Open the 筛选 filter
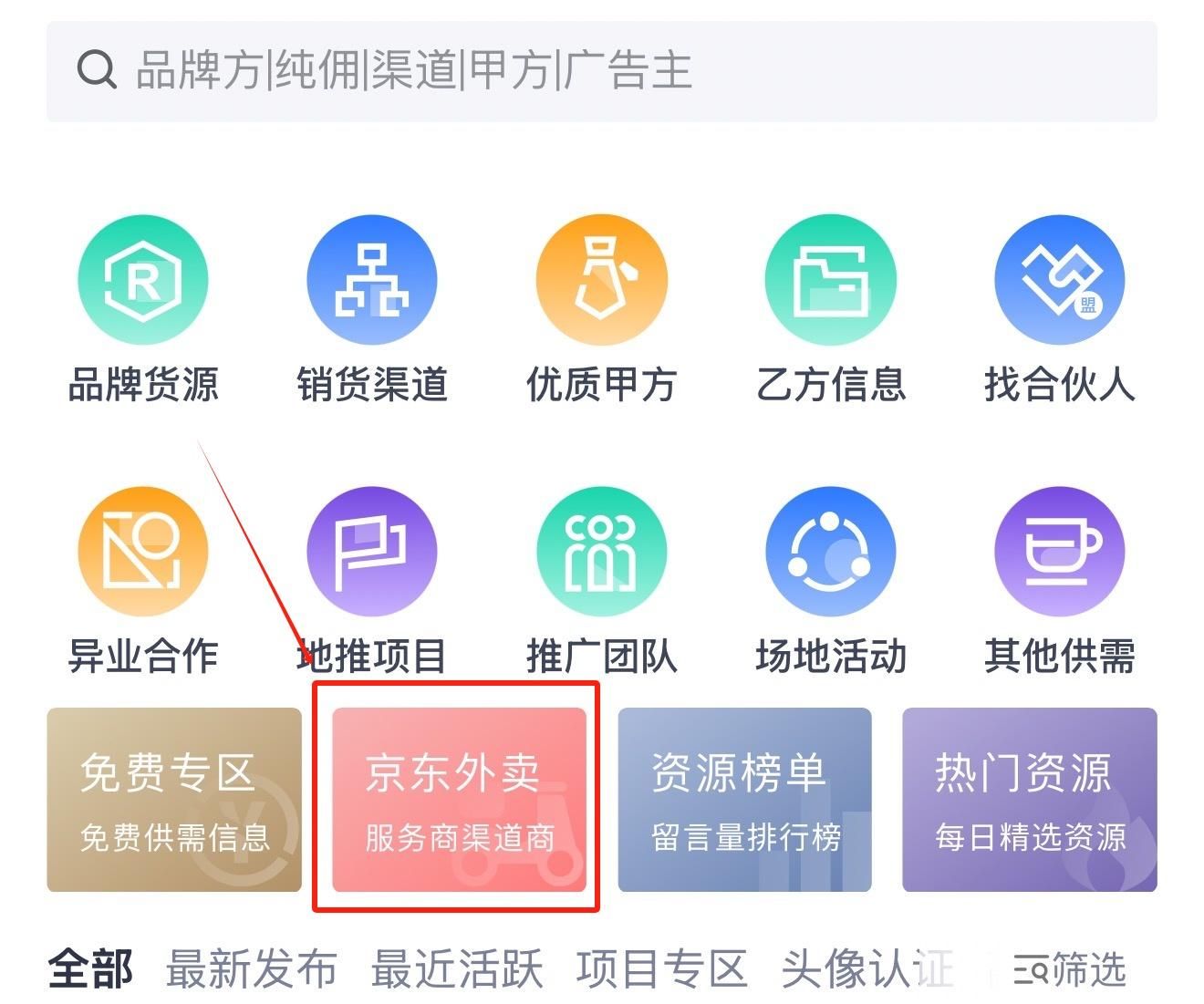 click(x=1071, y=968)
